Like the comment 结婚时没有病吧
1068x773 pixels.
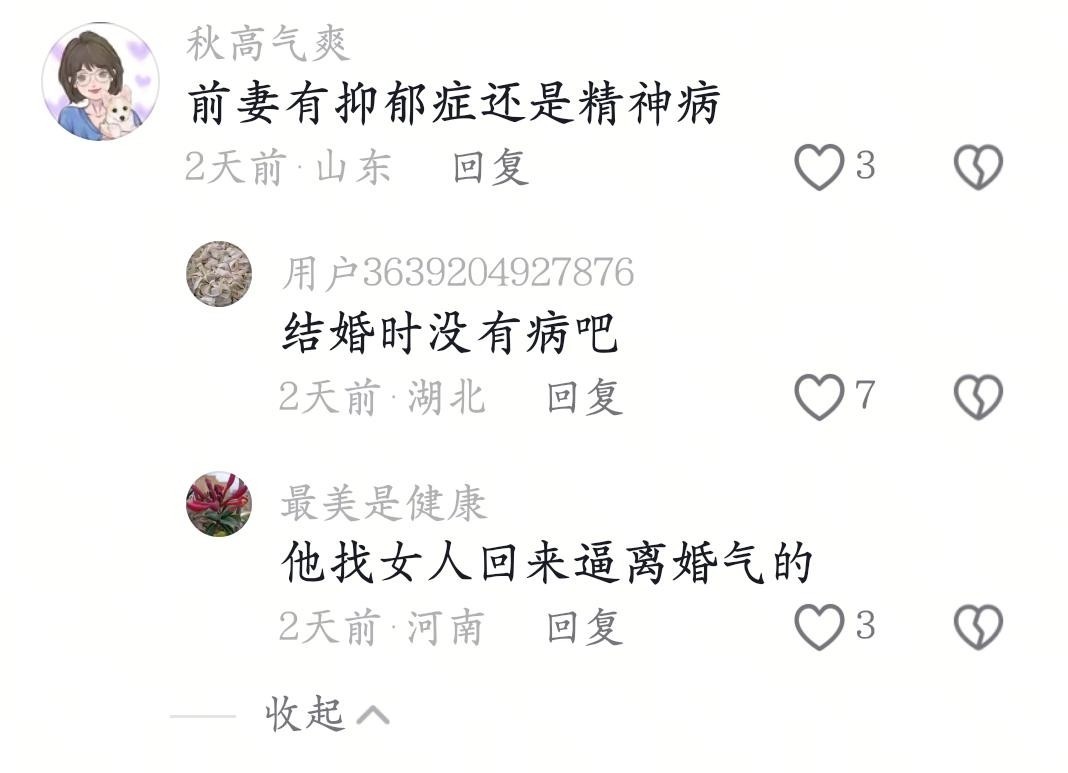[819, 397]
